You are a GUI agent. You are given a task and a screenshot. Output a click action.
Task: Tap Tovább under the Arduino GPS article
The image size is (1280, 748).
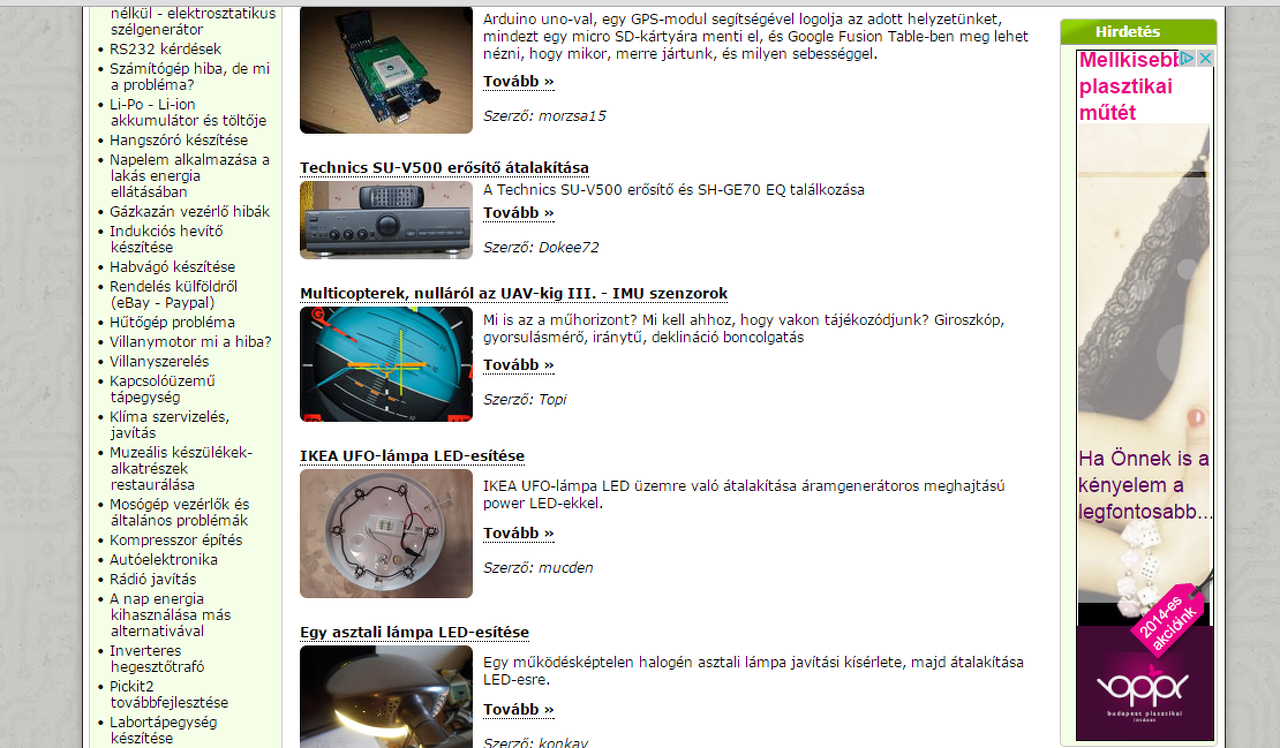518,81
